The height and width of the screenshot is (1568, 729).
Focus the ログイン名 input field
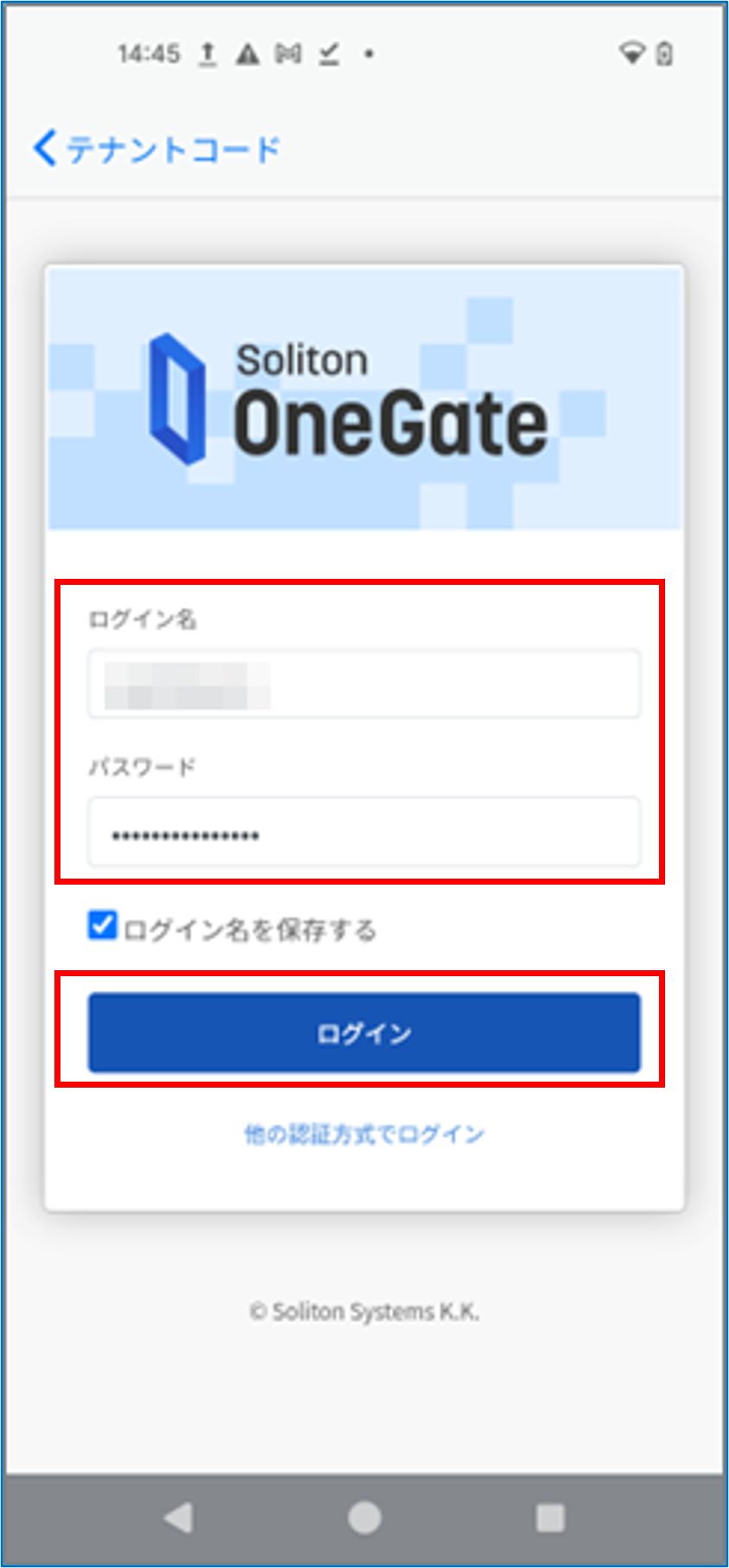364,684
